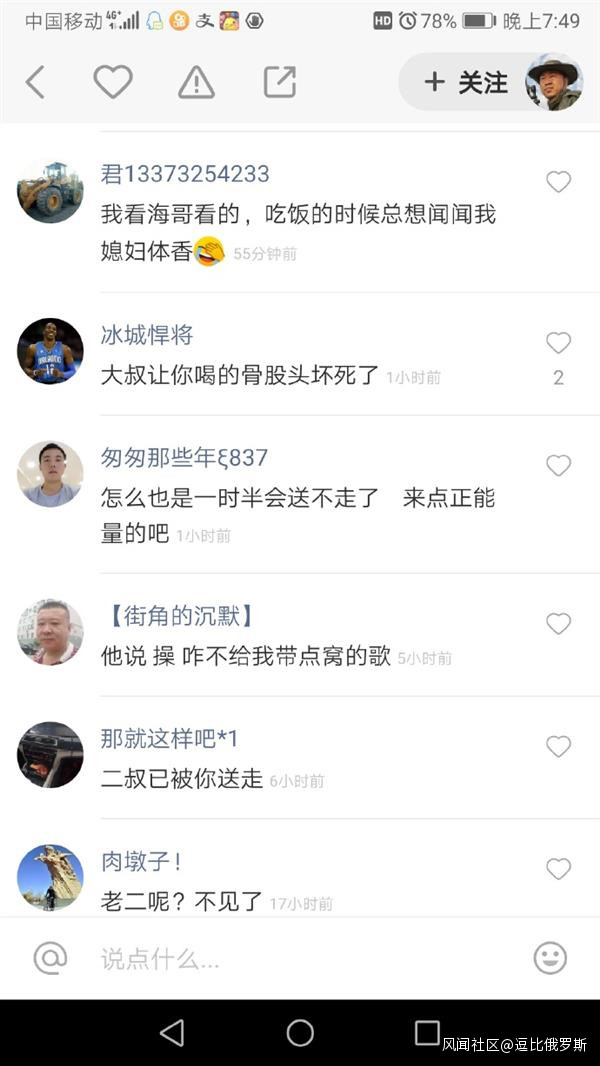Image resolution: width=600 pixels, height=1066 pixels.
Task: Report the post with the warning triangle
Action: tap(196, 82)
